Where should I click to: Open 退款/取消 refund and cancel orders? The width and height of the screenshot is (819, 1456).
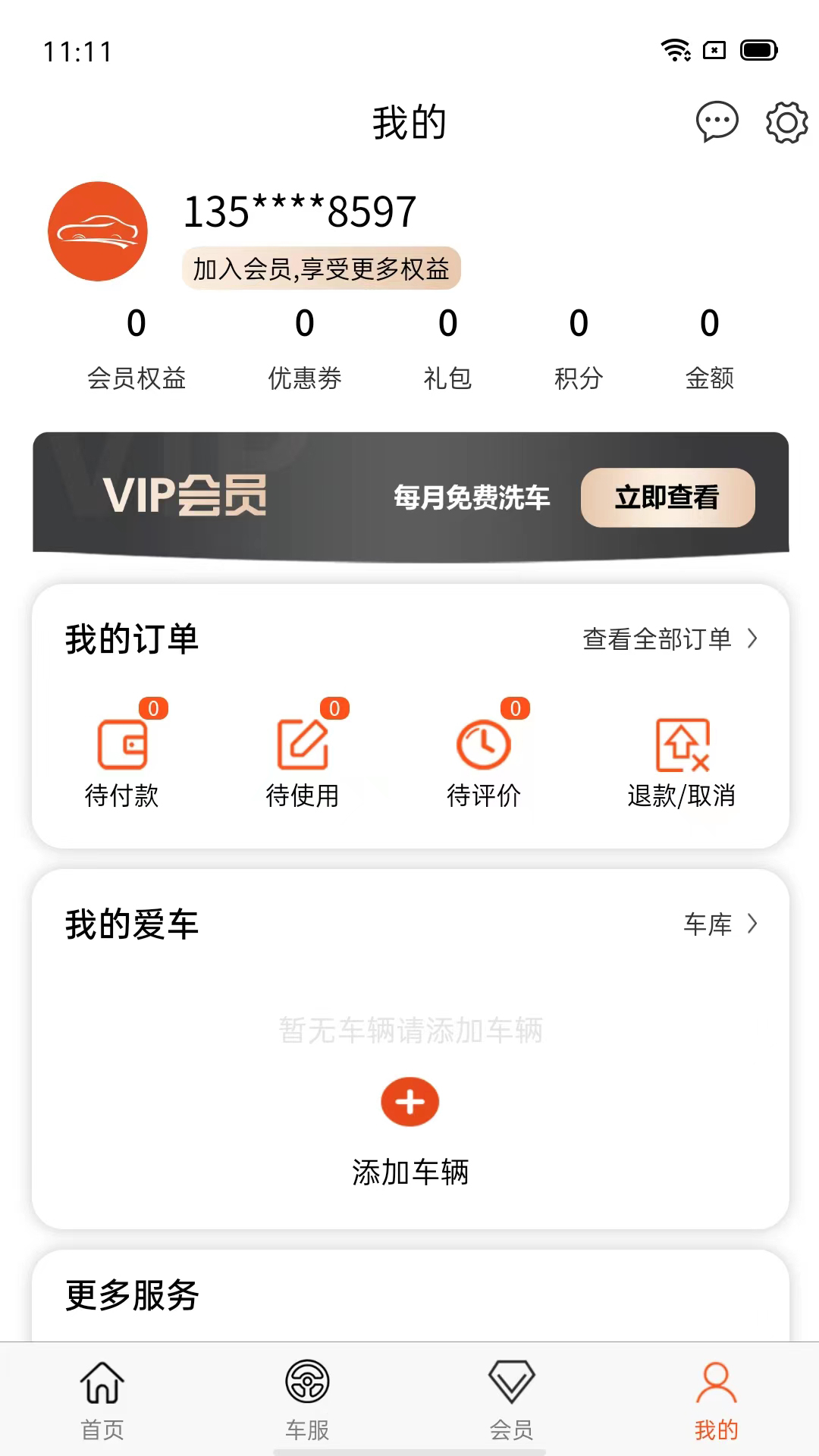(x=682, y=758)
